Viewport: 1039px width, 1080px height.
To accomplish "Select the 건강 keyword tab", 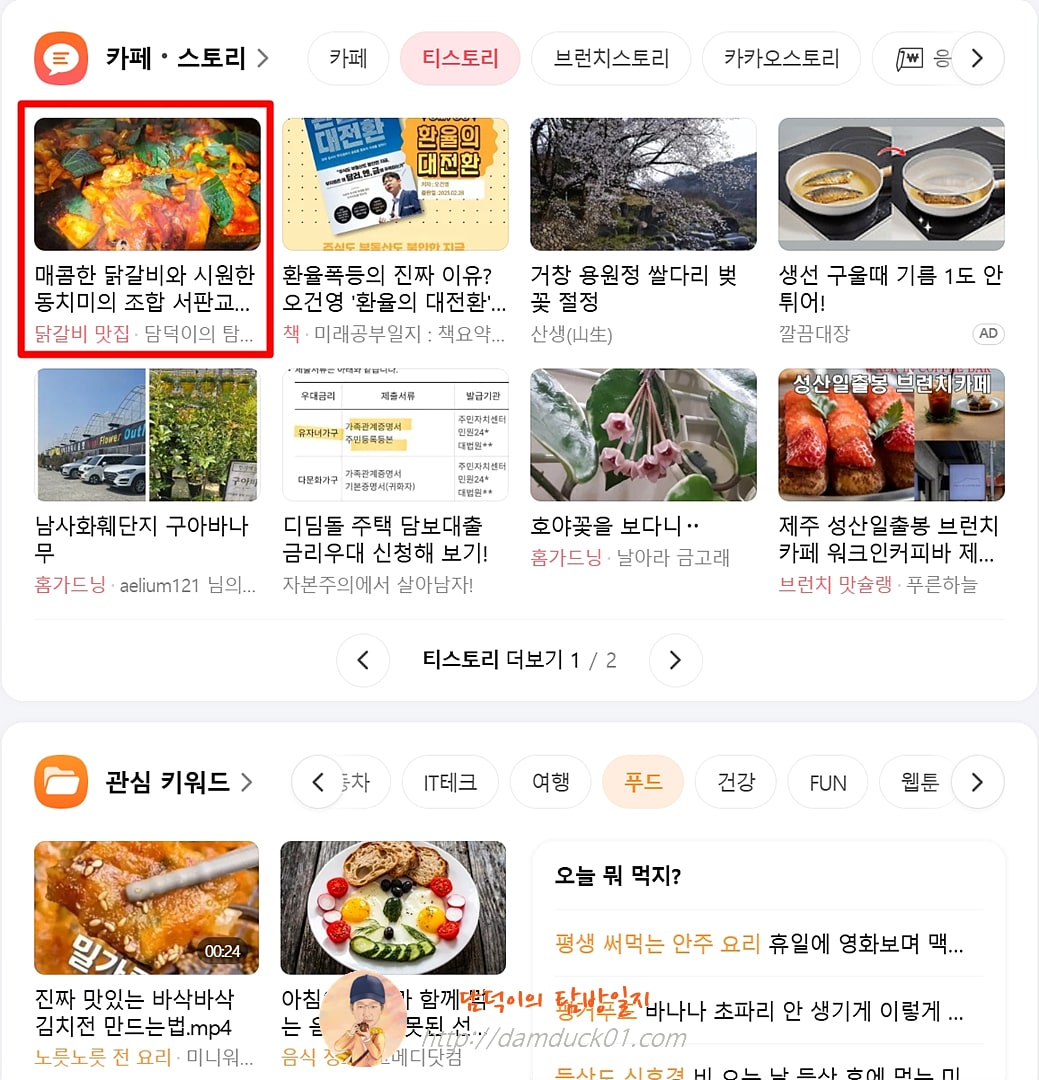I will pyautogui.click(x=735, y=782).
